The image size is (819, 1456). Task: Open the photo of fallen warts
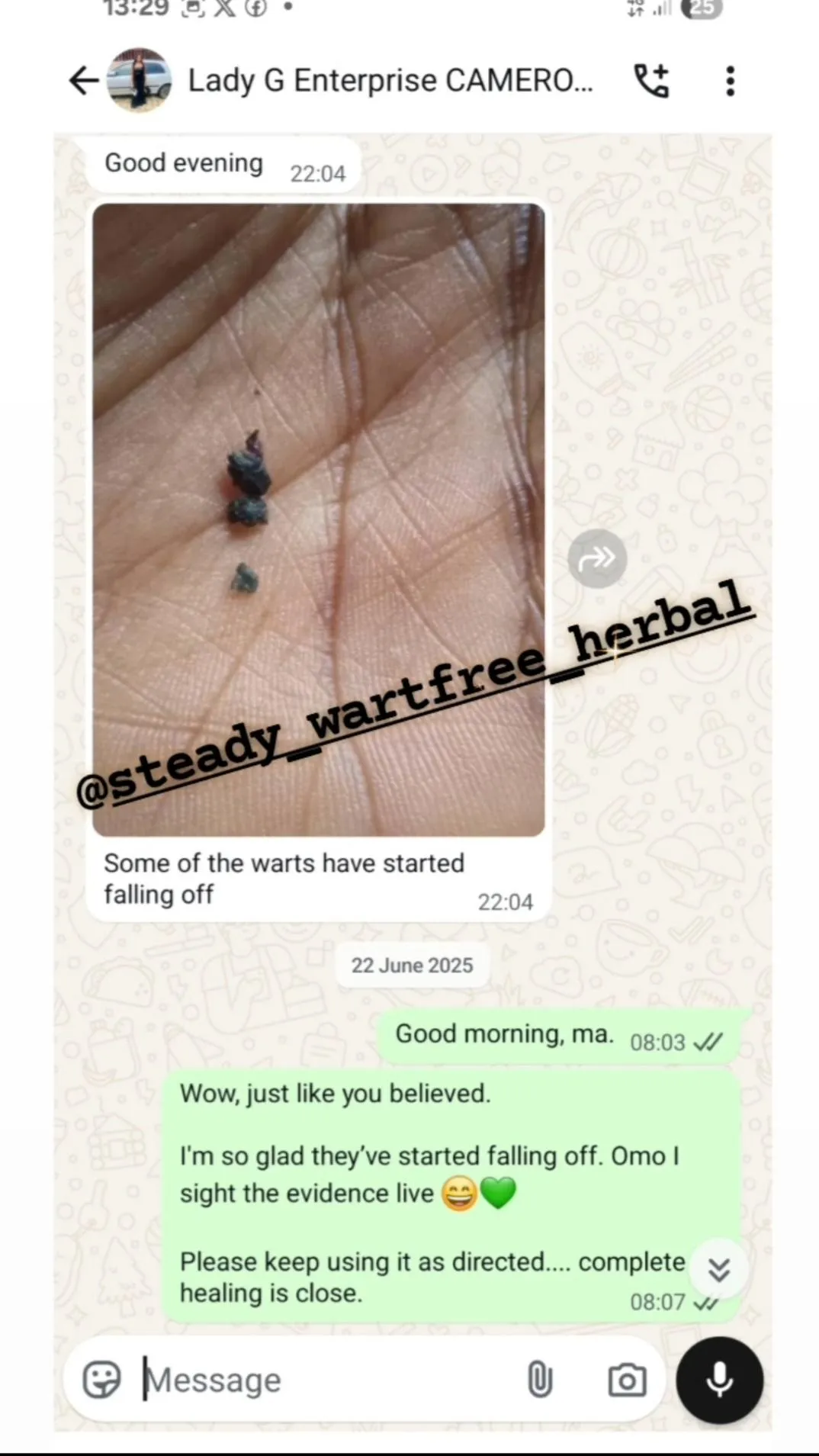(x=319, y=519)
